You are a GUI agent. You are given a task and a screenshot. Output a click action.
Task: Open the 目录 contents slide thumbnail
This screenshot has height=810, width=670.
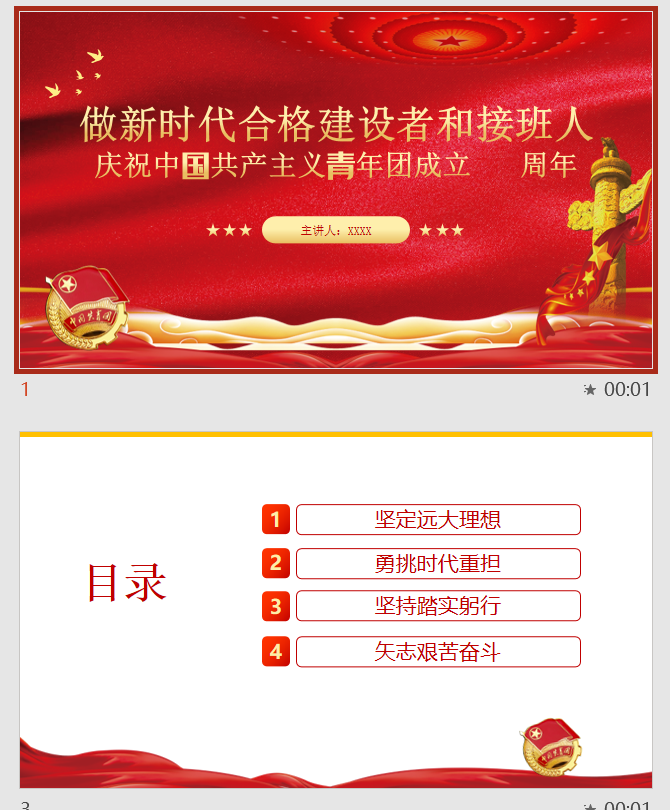335,610
